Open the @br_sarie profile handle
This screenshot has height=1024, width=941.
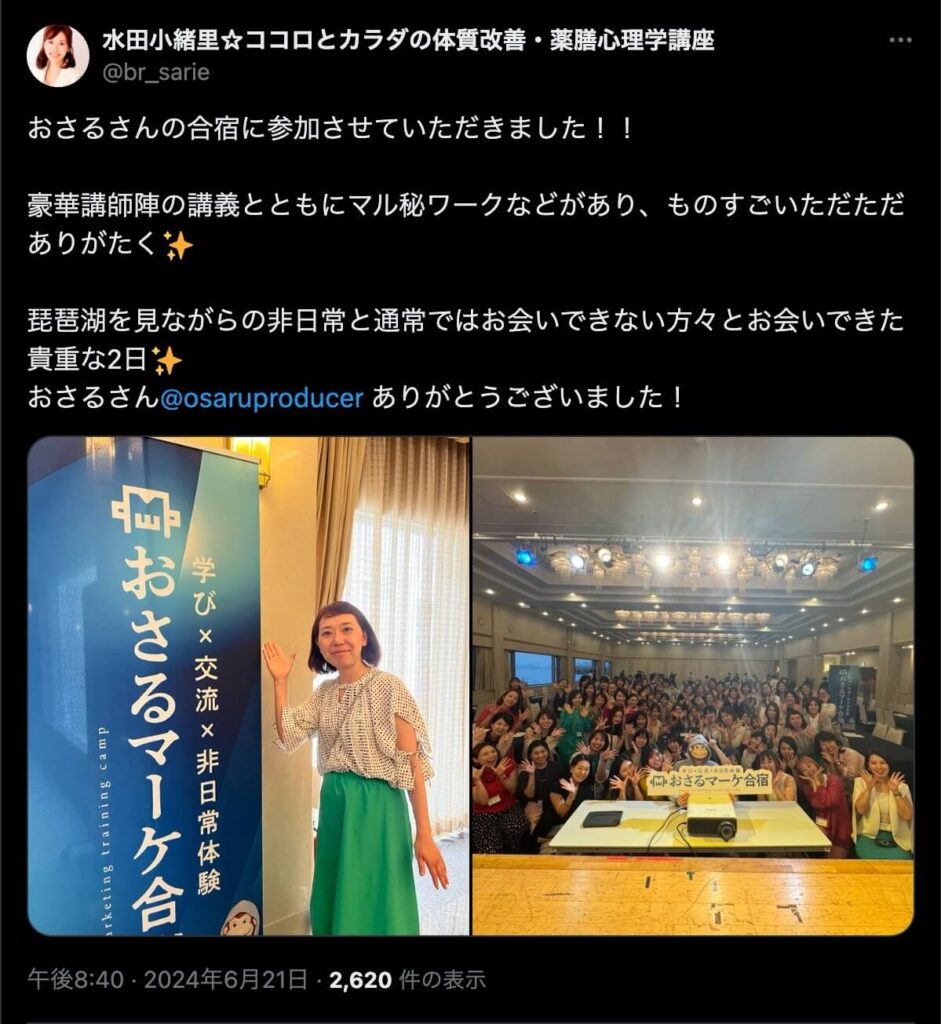coord(156,72)
